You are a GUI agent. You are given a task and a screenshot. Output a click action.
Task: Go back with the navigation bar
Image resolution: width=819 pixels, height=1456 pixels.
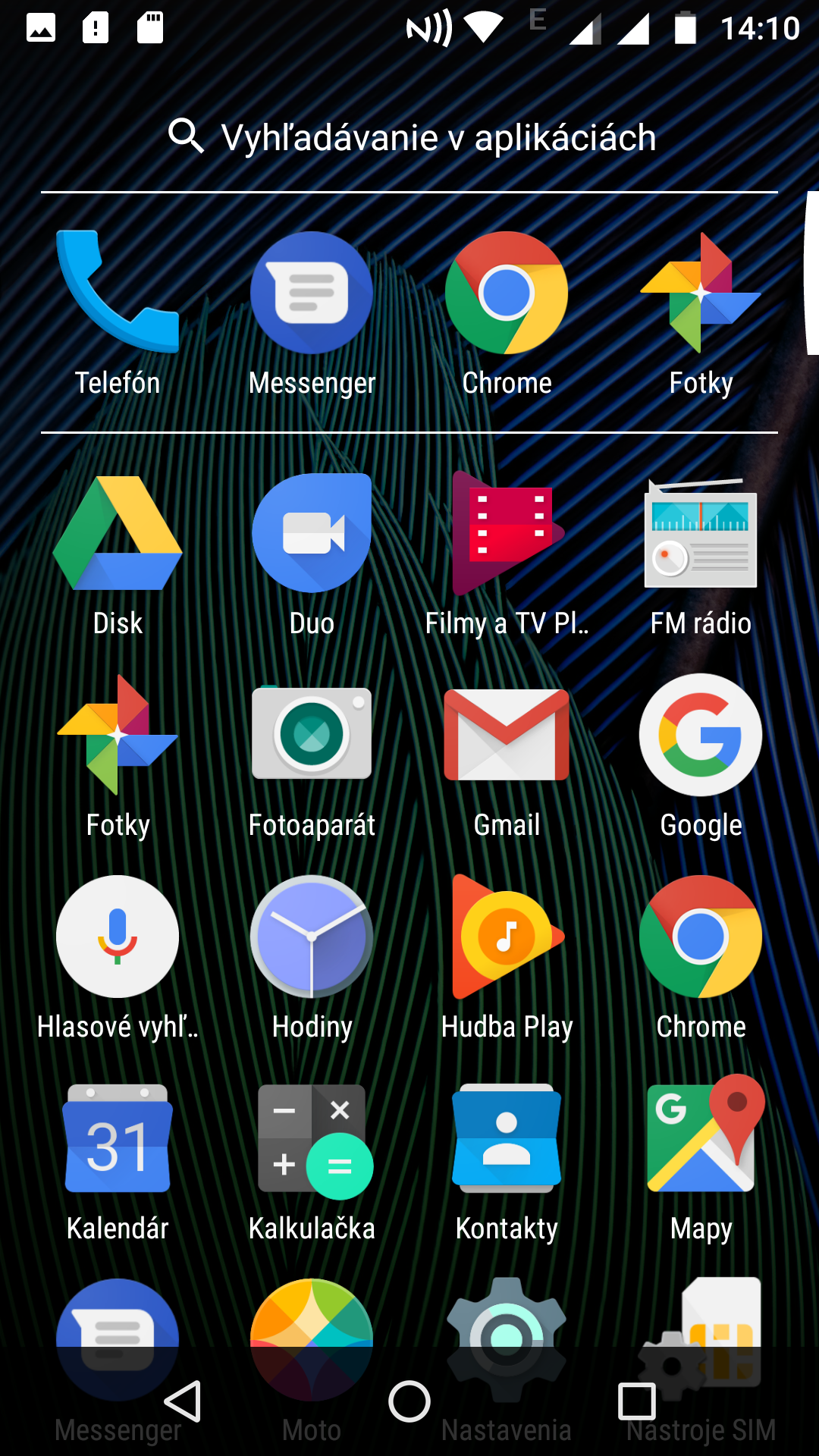coord(183,1401)
